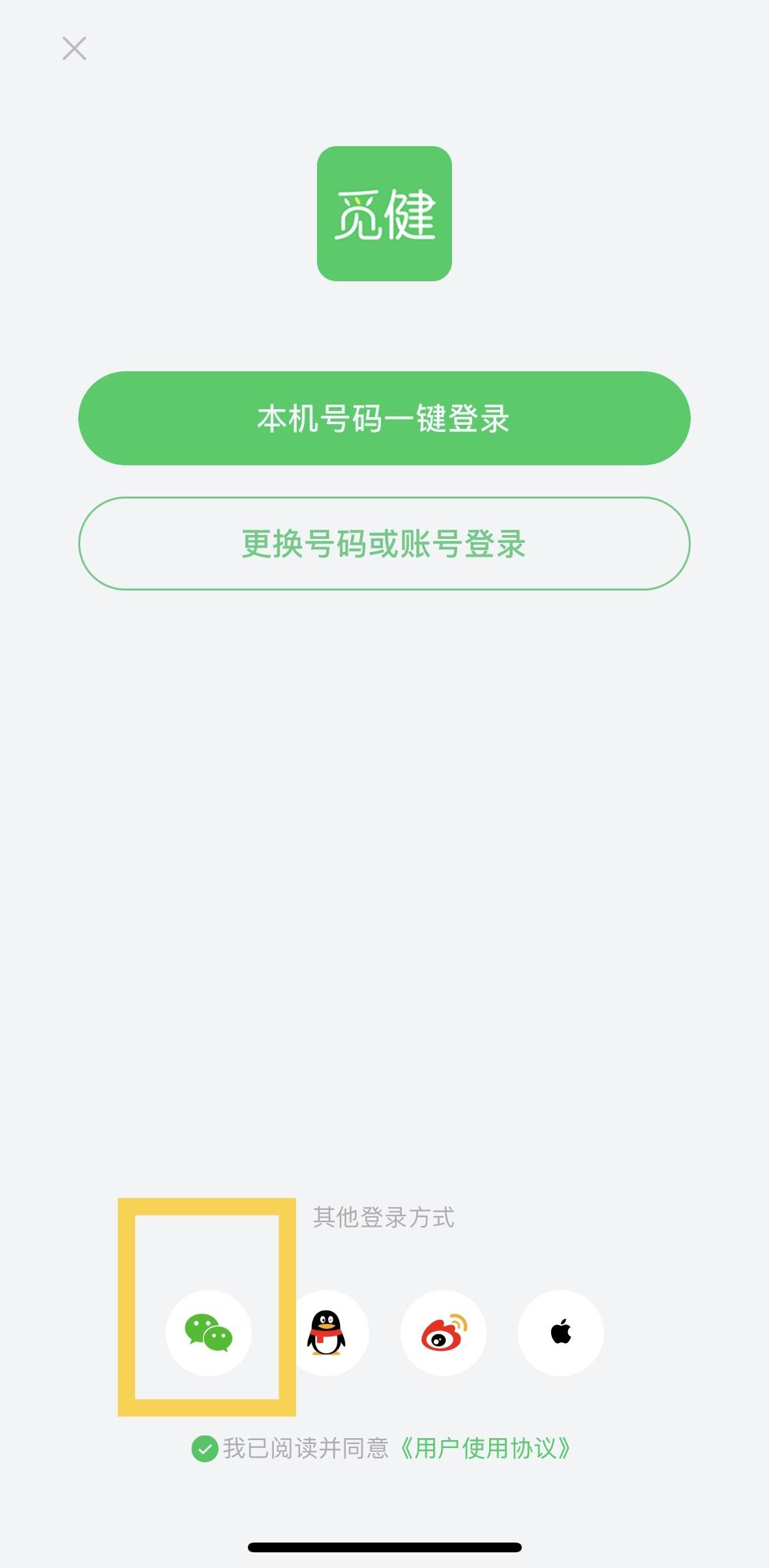Tap 本机号码一键登录 button
This screenshot has height=1568, width=769.
[x=384, y=418]
